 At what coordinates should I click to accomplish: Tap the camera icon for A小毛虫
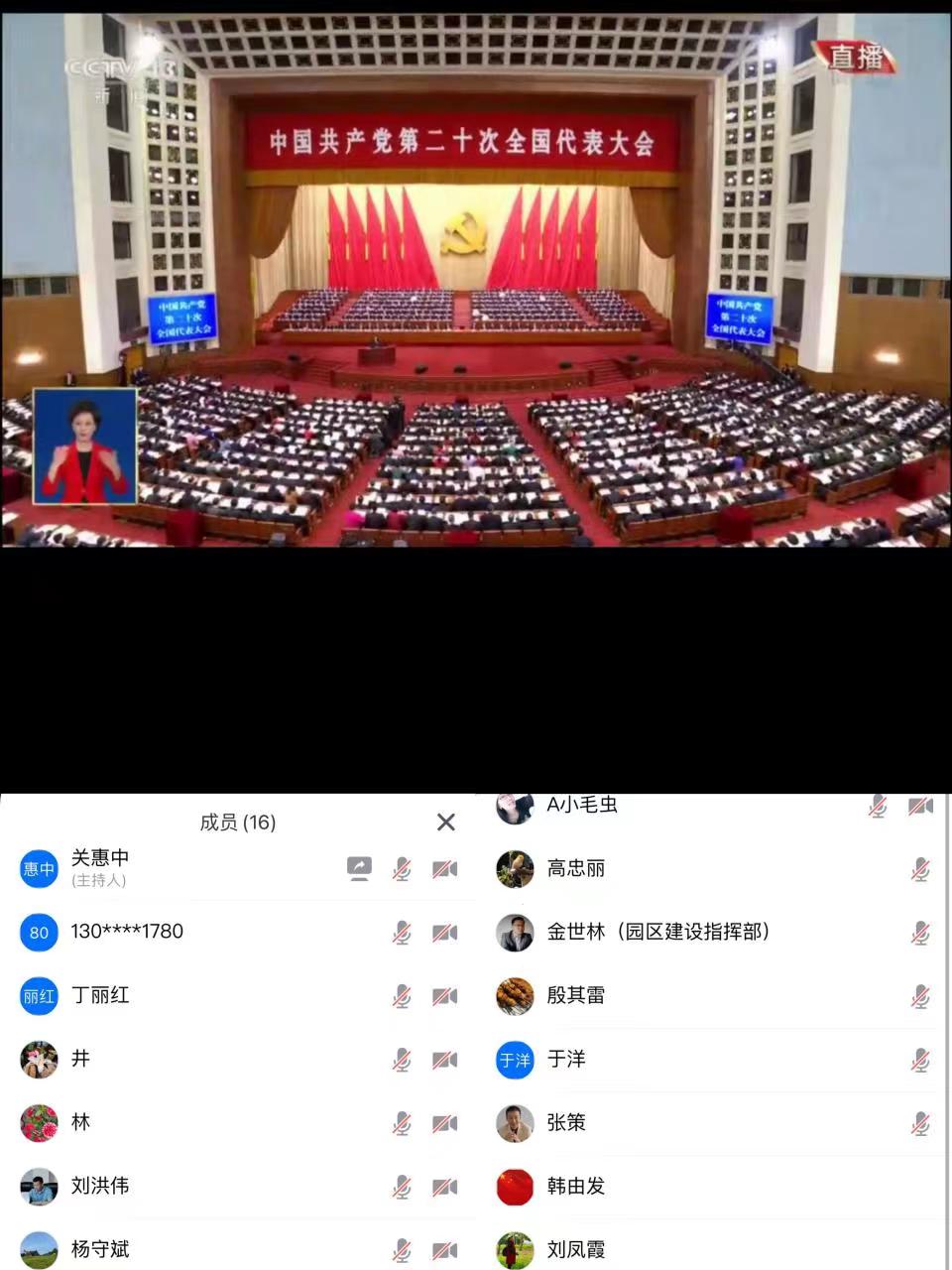920,806
